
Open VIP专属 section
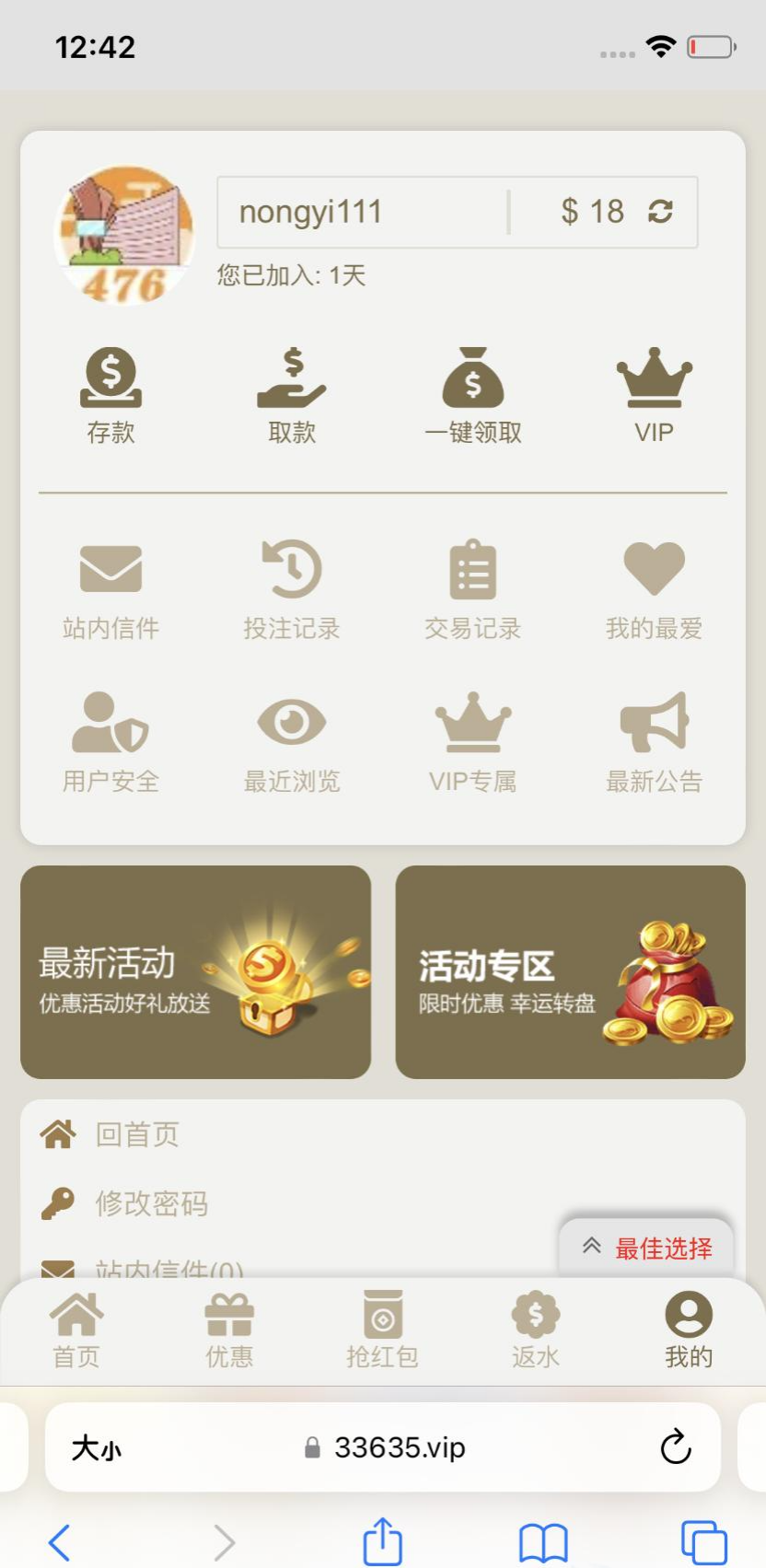pos(473,742)
